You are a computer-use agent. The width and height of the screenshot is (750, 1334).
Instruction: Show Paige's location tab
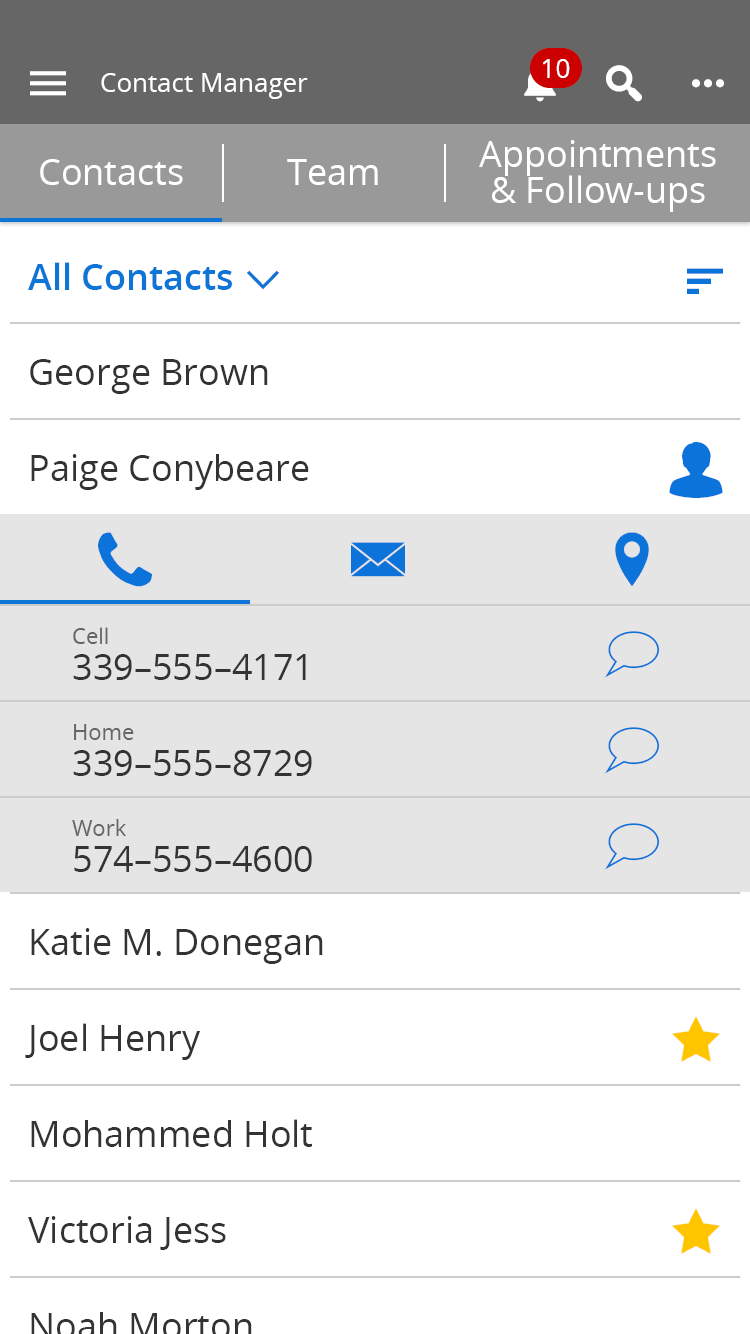pyautogui.click(x=632, y=559)
